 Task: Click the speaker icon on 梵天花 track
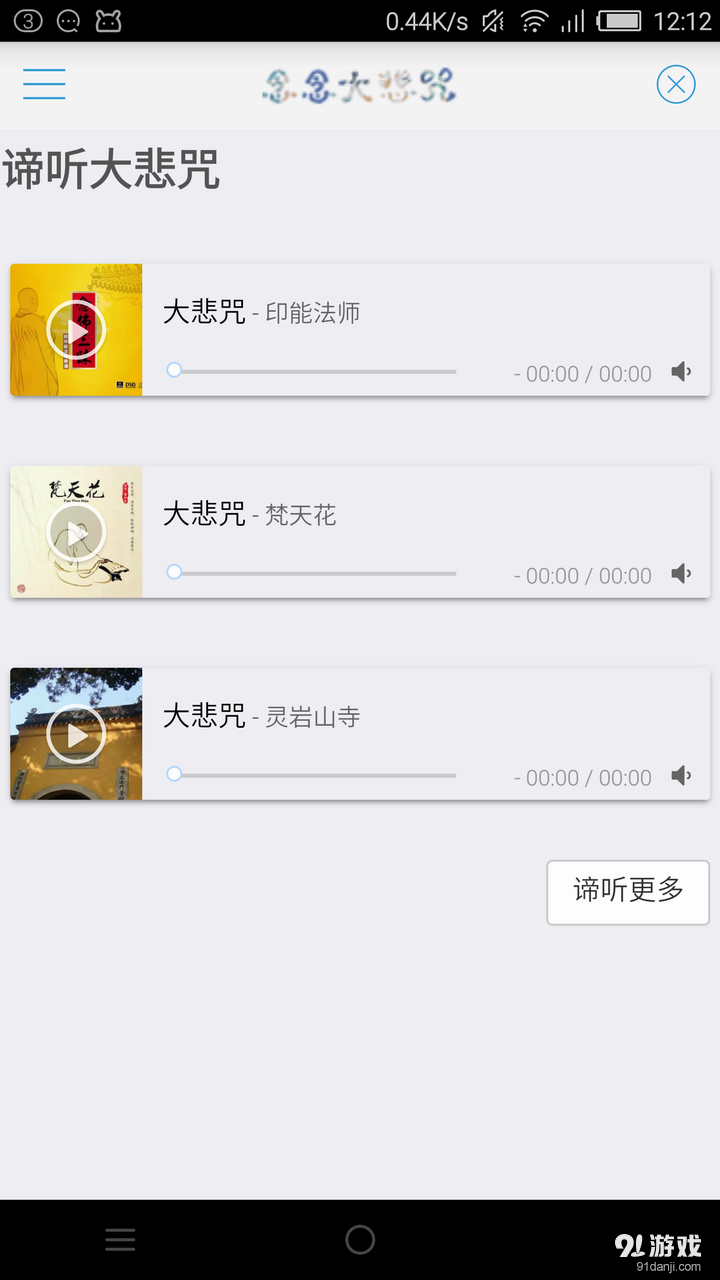[682, 573]
